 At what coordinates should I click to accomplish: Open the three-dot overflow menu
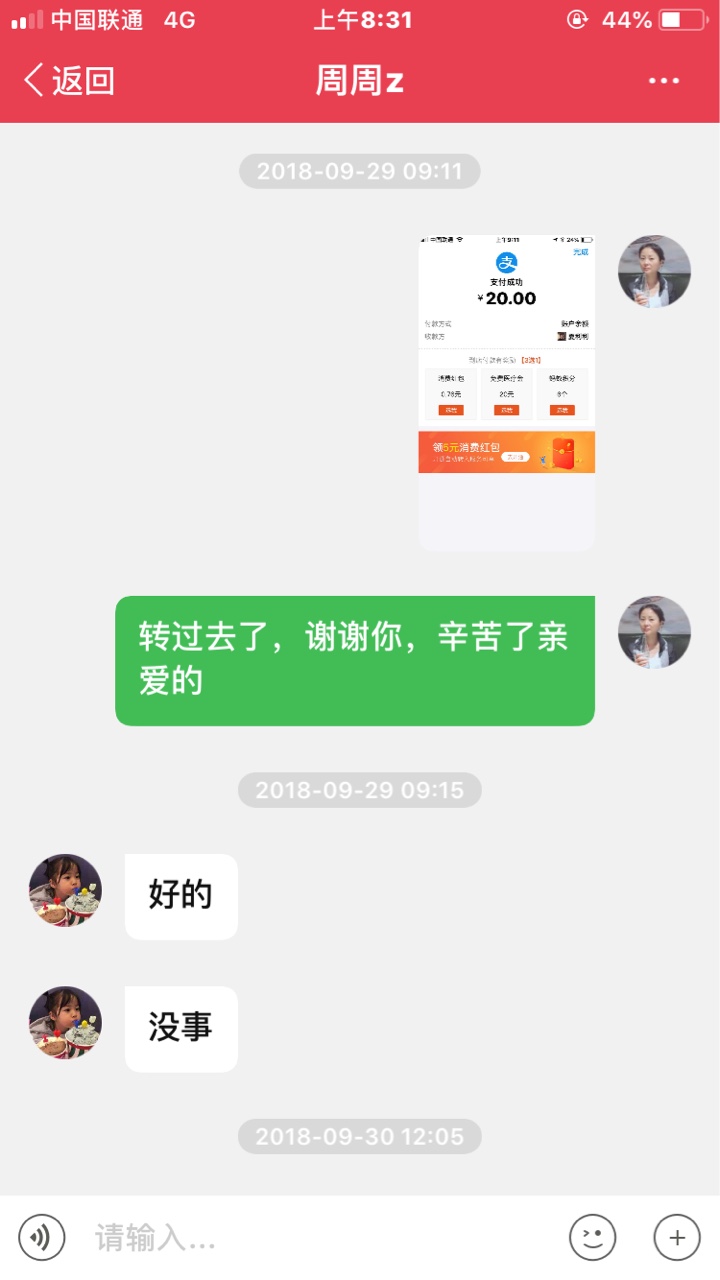coord(664,81)
